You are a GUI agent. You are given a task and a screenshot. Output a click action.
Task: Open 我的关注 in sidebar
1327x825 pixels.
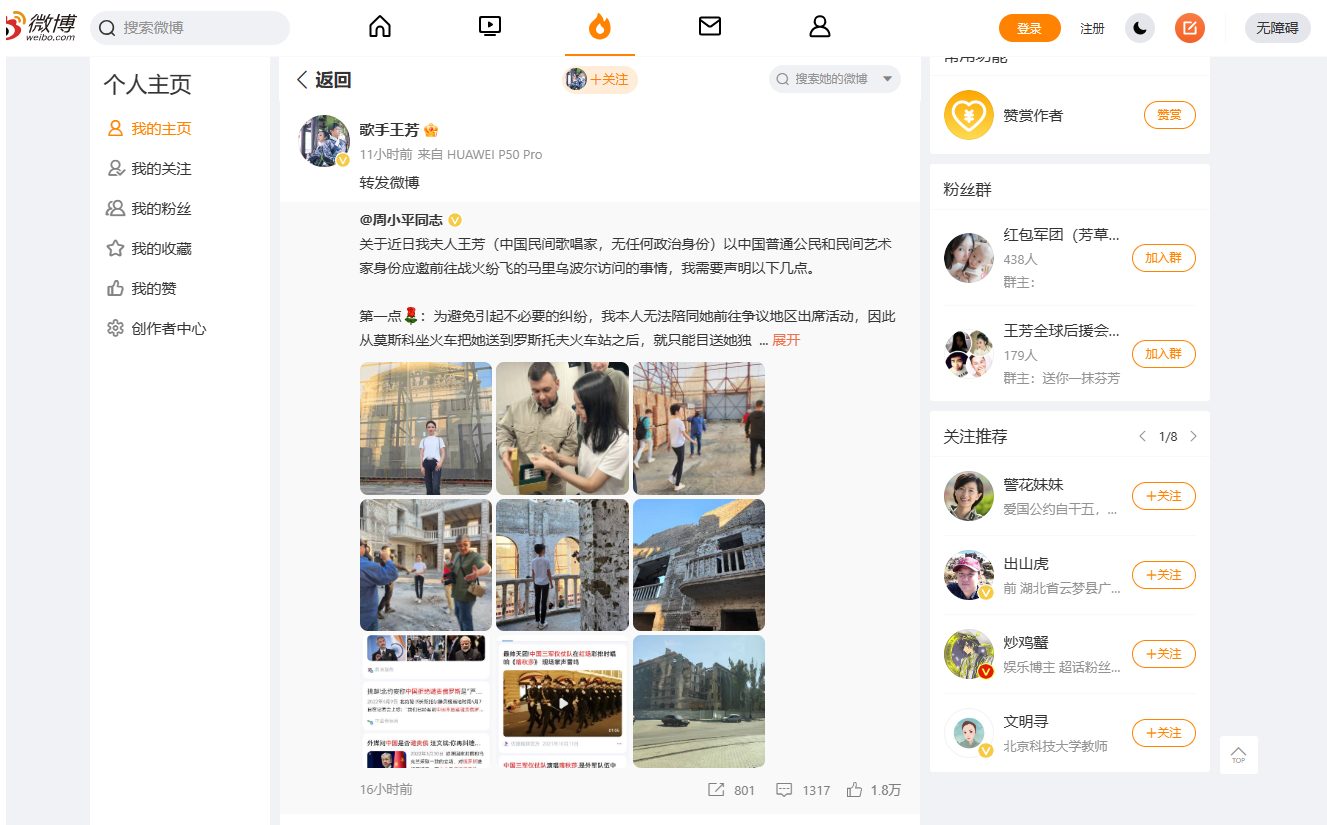160,168
